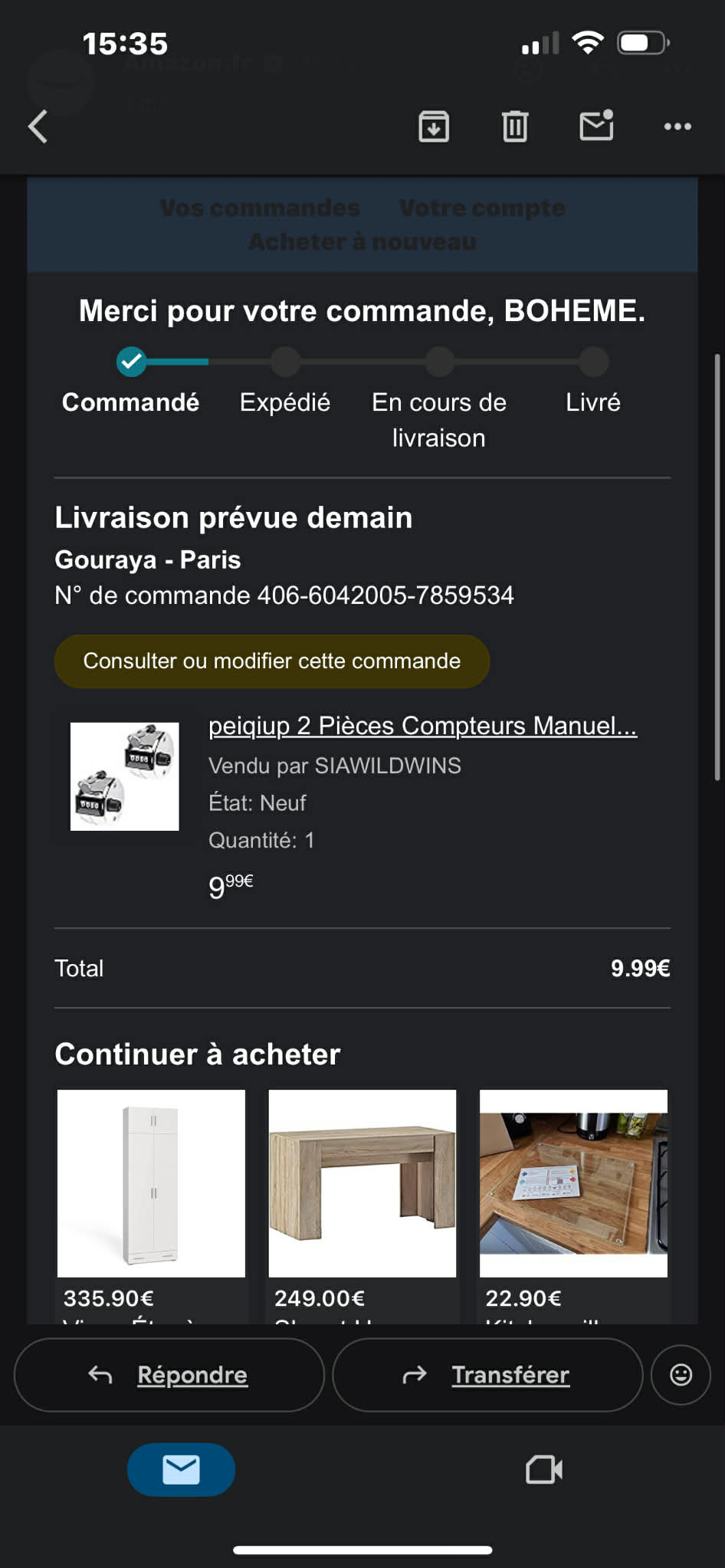Open the three-dot overflow menu

pos(677,126)
